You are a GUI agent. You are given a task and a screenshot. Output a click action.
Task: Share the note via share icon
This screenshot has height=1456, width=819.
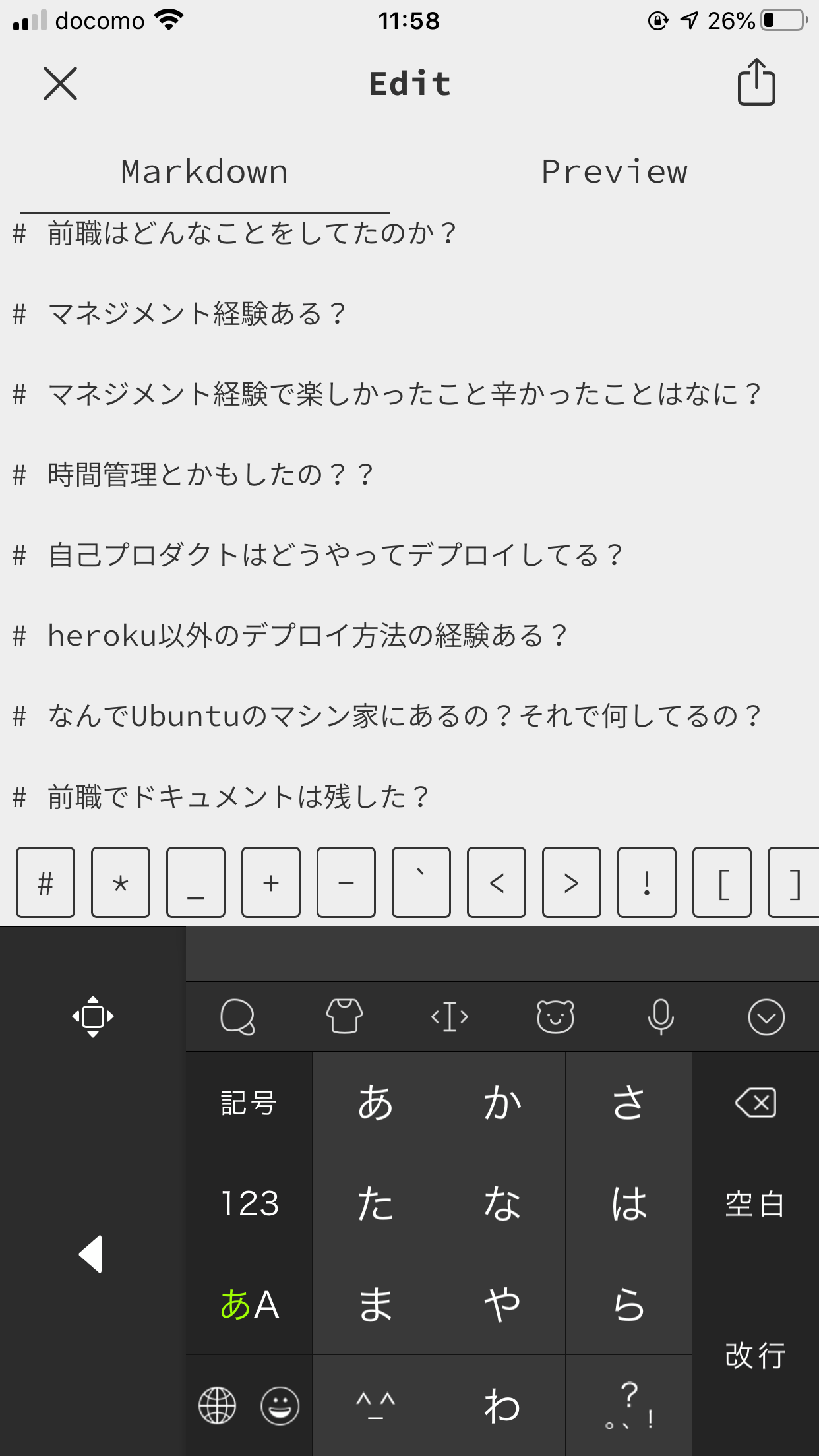click(756, 82)
